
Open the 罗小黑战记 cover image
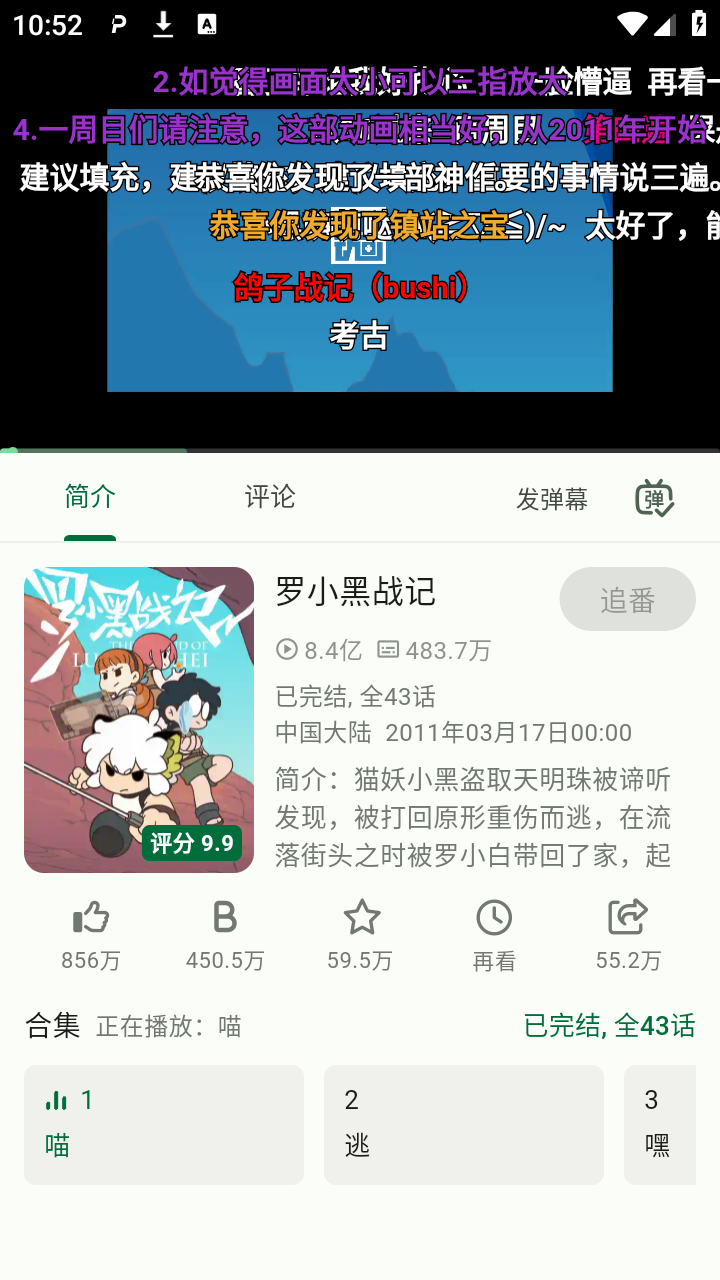point(139,719)
